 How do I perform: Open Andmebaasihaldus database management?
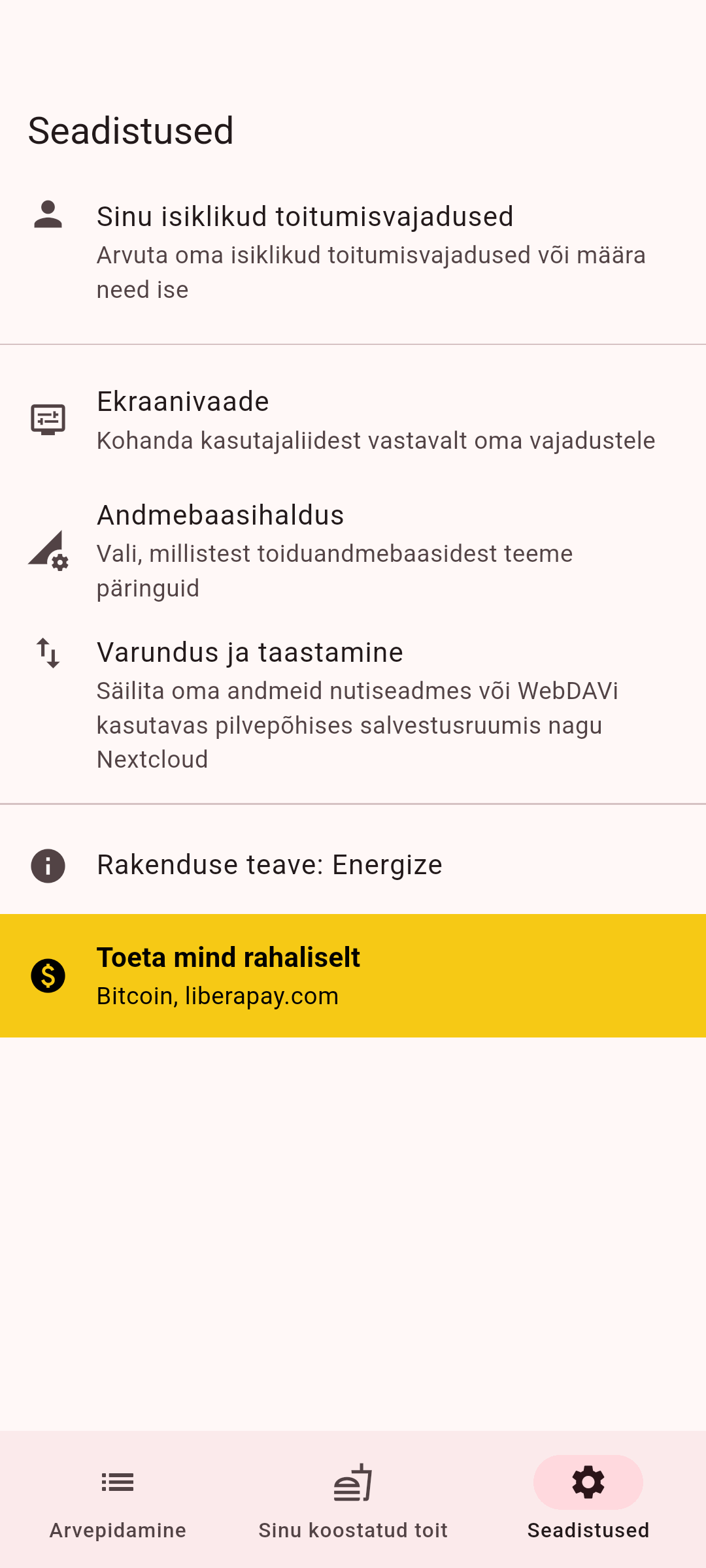353,551
